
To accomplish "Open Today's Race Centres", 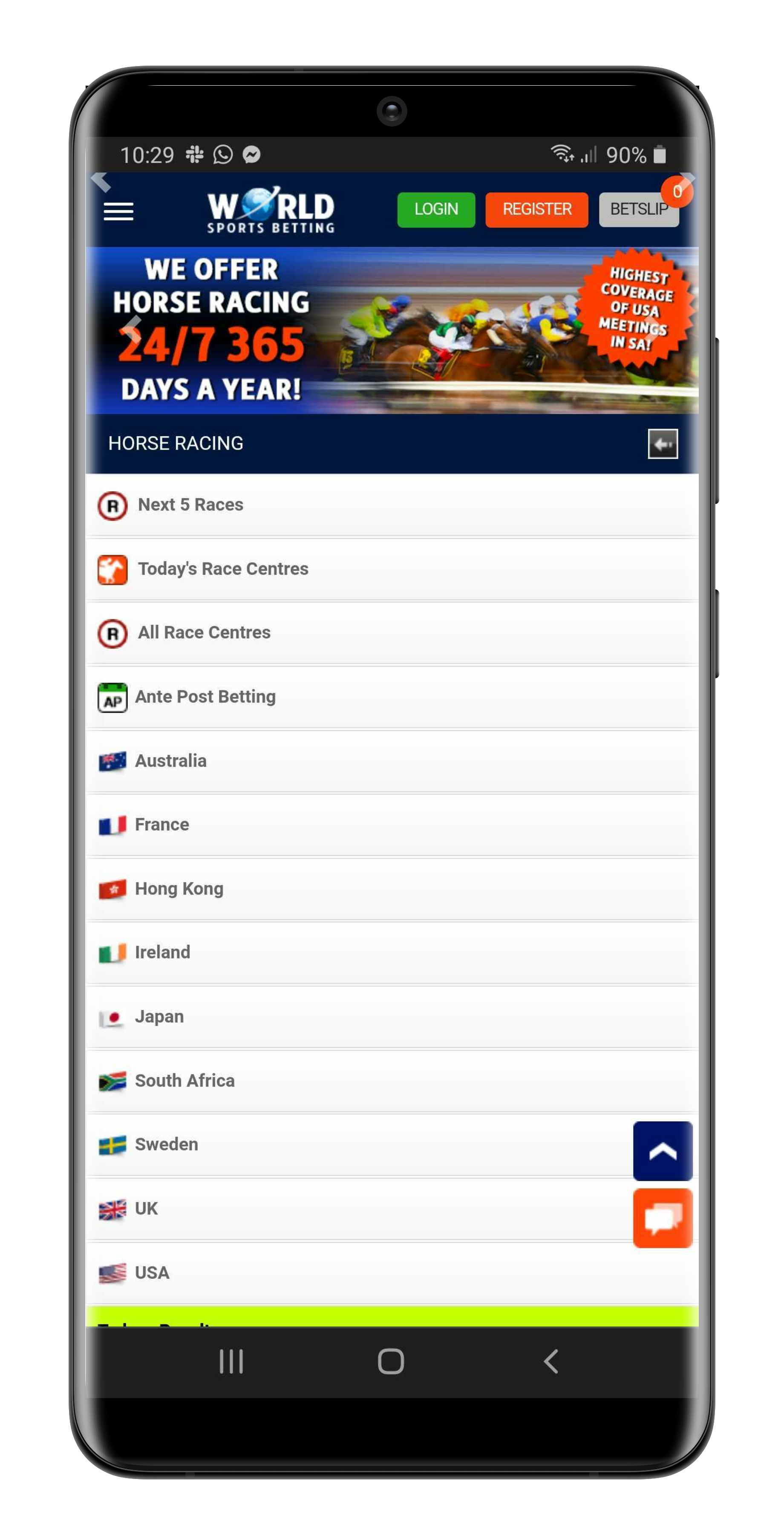I will (392, 569).
